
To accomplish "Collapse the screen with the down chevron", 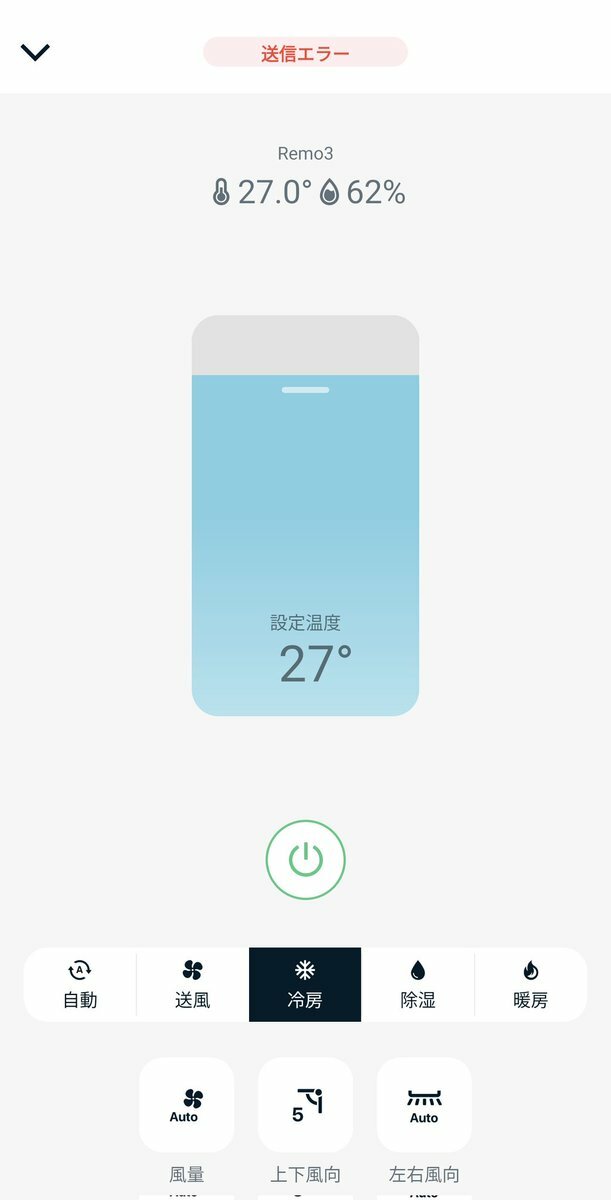I will (x=35, y=52).
